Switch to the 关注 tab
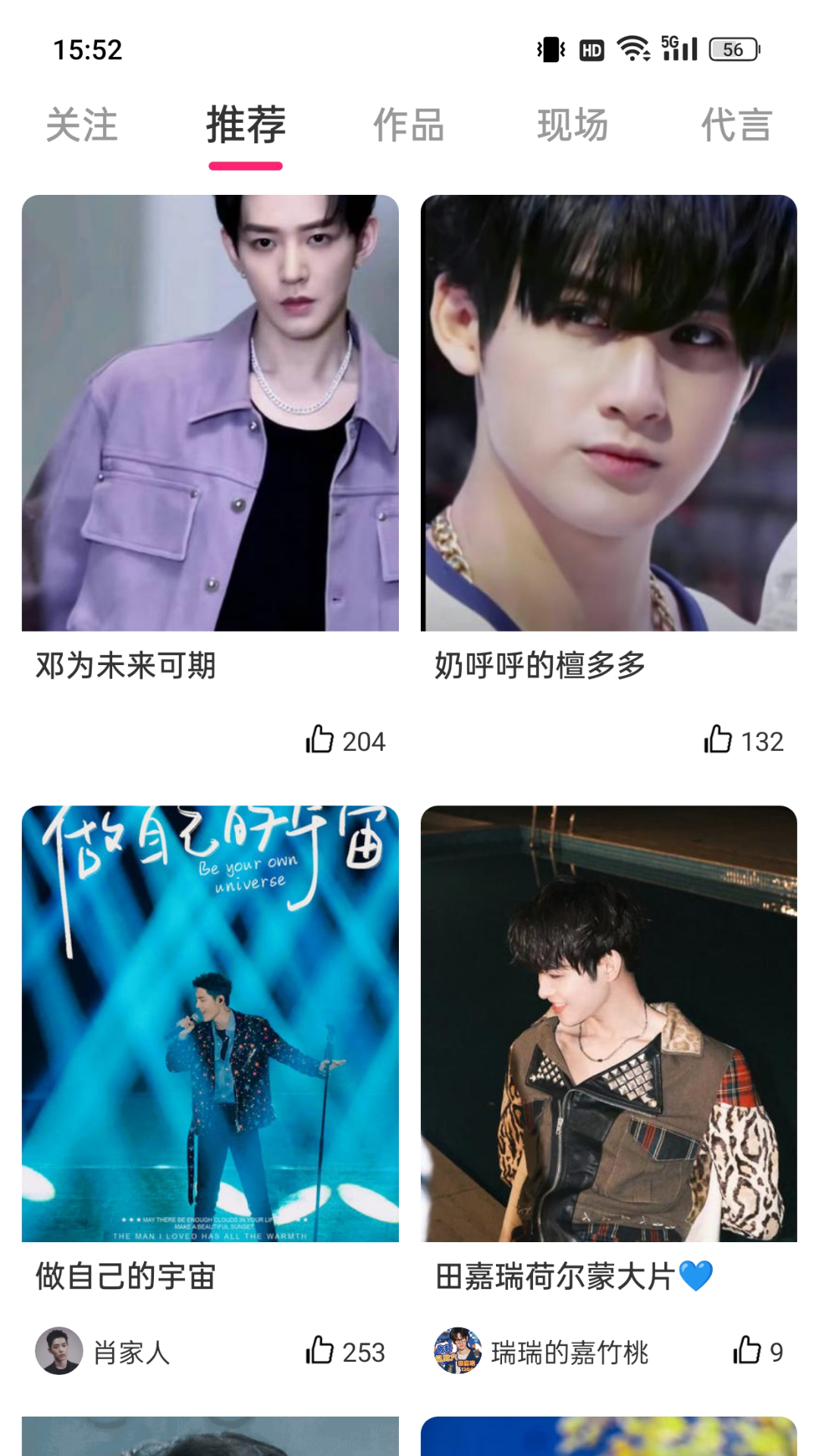Screen dimensions: 819x1456 click(82, 125)
